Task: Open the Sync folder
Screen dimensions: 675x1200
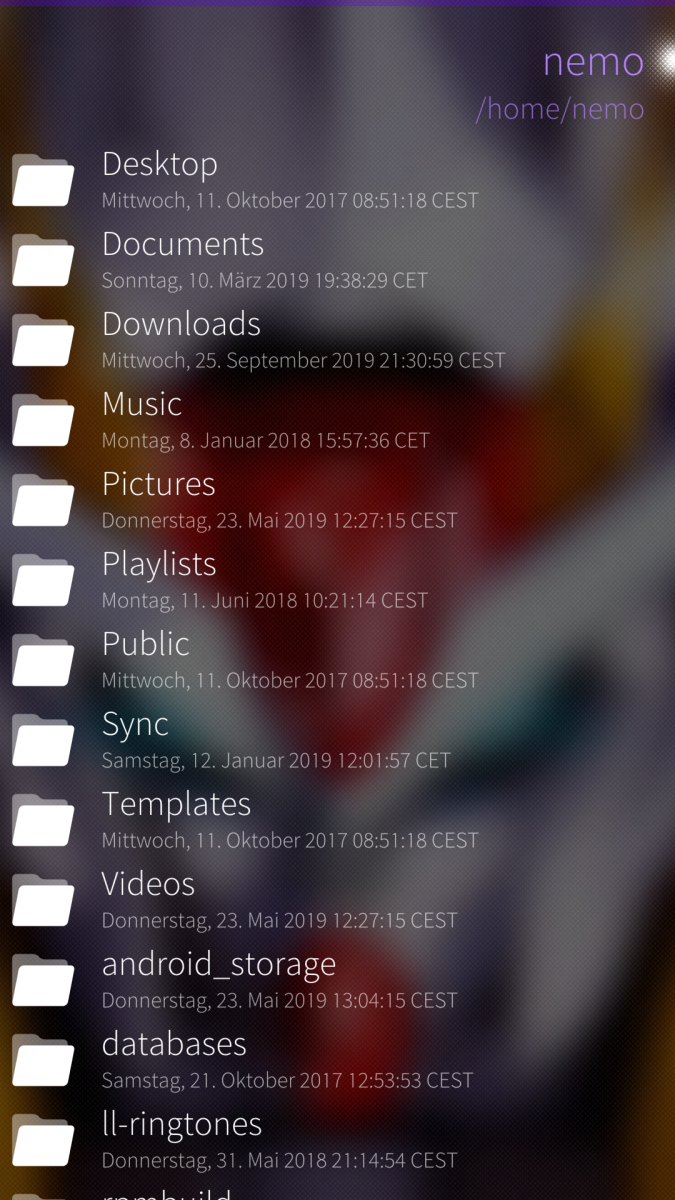Action: click(x=135, y=725)
